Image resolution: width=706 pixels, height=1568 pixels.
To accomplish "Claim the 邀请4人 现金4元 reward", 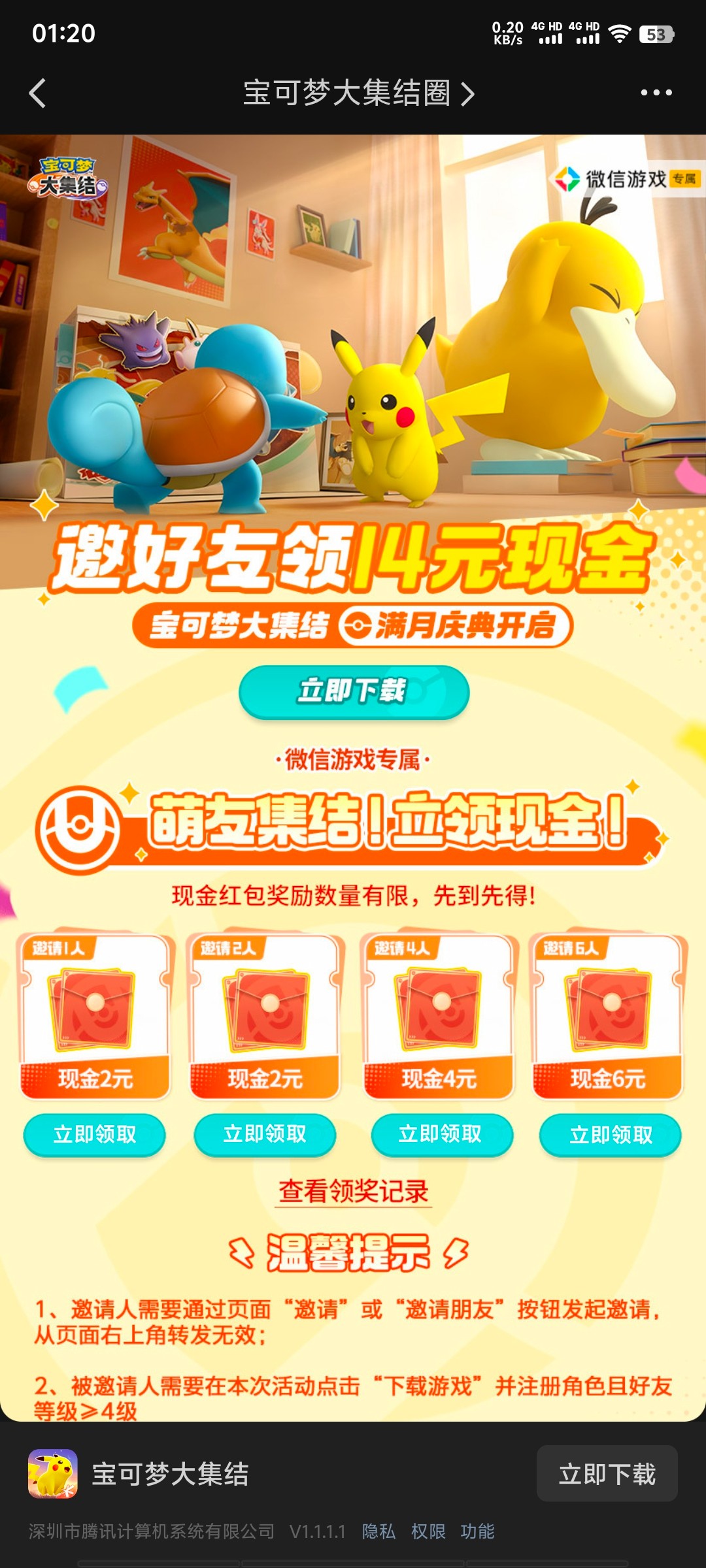I will pyautogui.click(x=441, y=1134).
